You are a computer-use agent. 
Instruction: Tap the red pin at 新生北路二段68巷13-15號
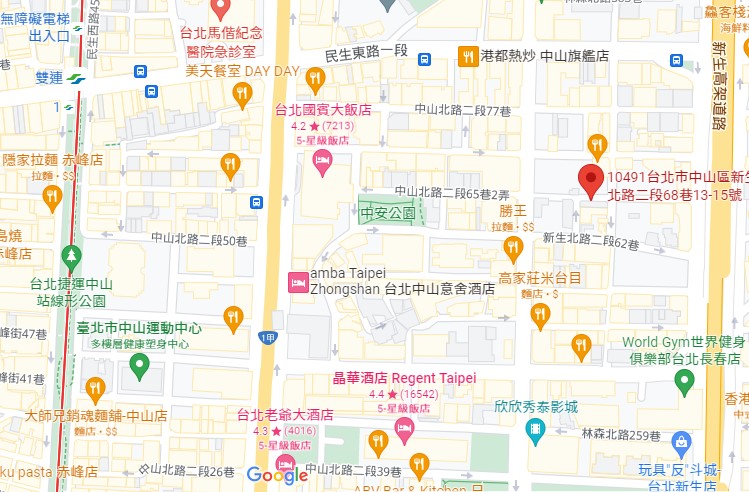tap(590, 183)
